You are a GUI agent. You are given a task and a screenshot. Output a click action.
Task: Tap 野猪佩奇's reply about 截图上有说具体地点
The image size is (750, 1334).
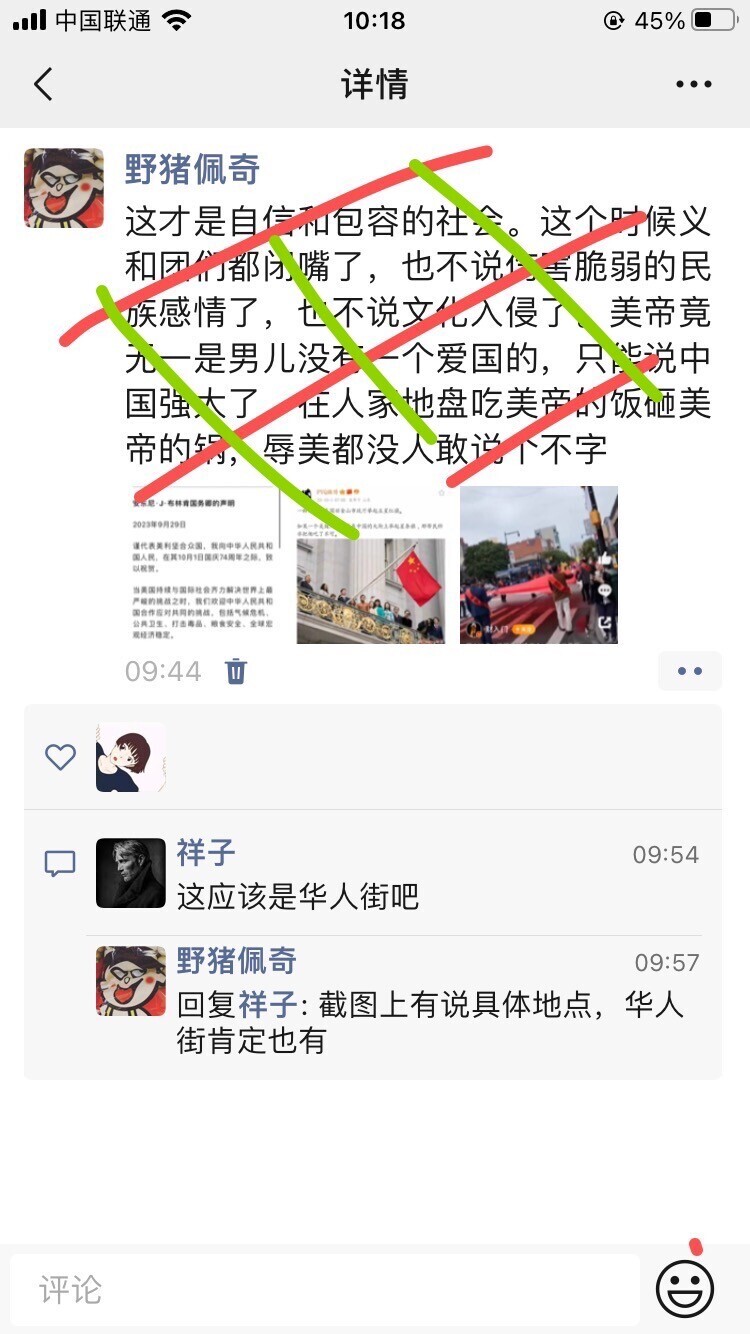coord(430,1022)
